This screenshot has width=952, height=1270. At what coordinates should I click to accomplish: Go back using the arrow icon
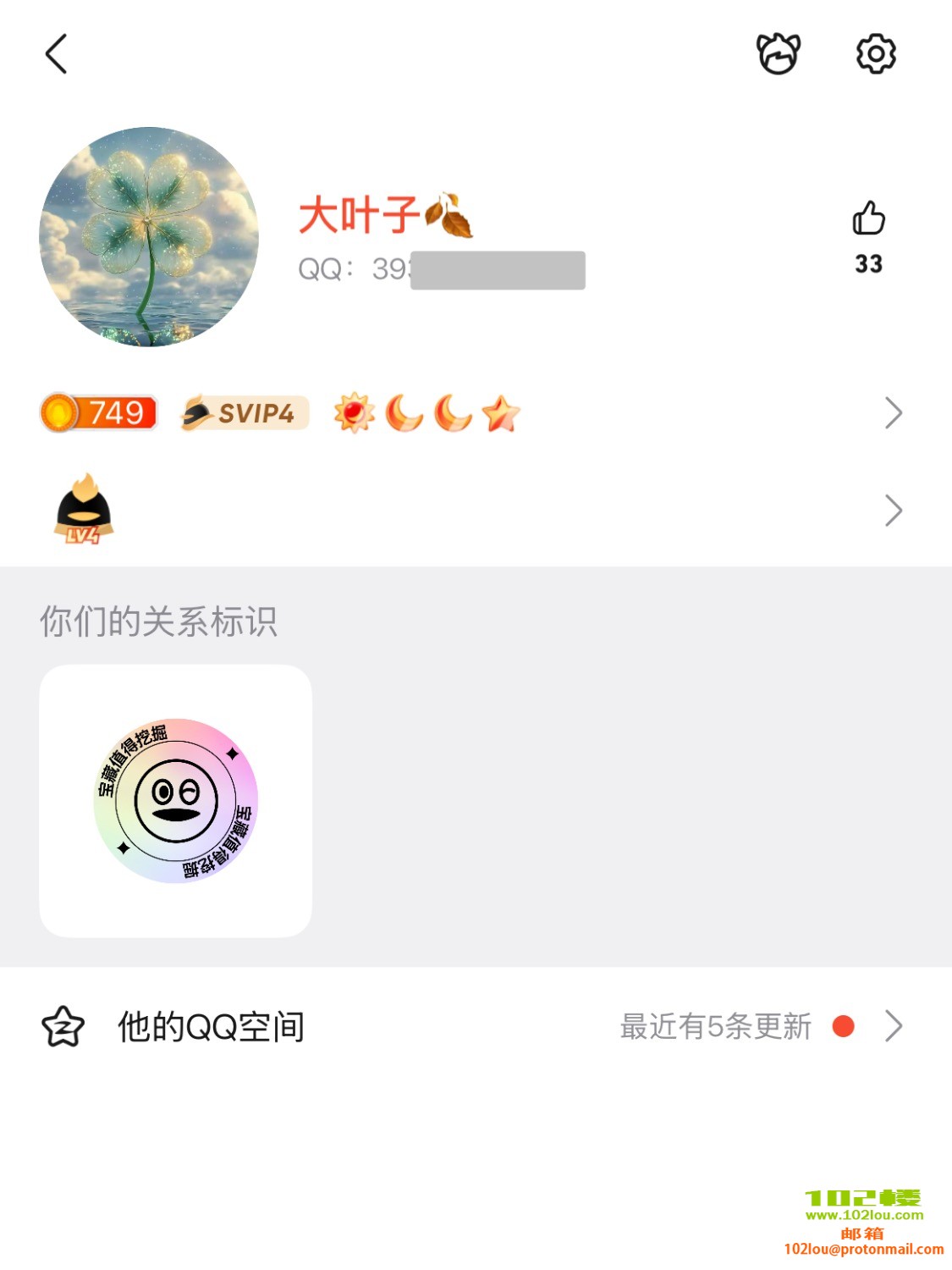56,54
